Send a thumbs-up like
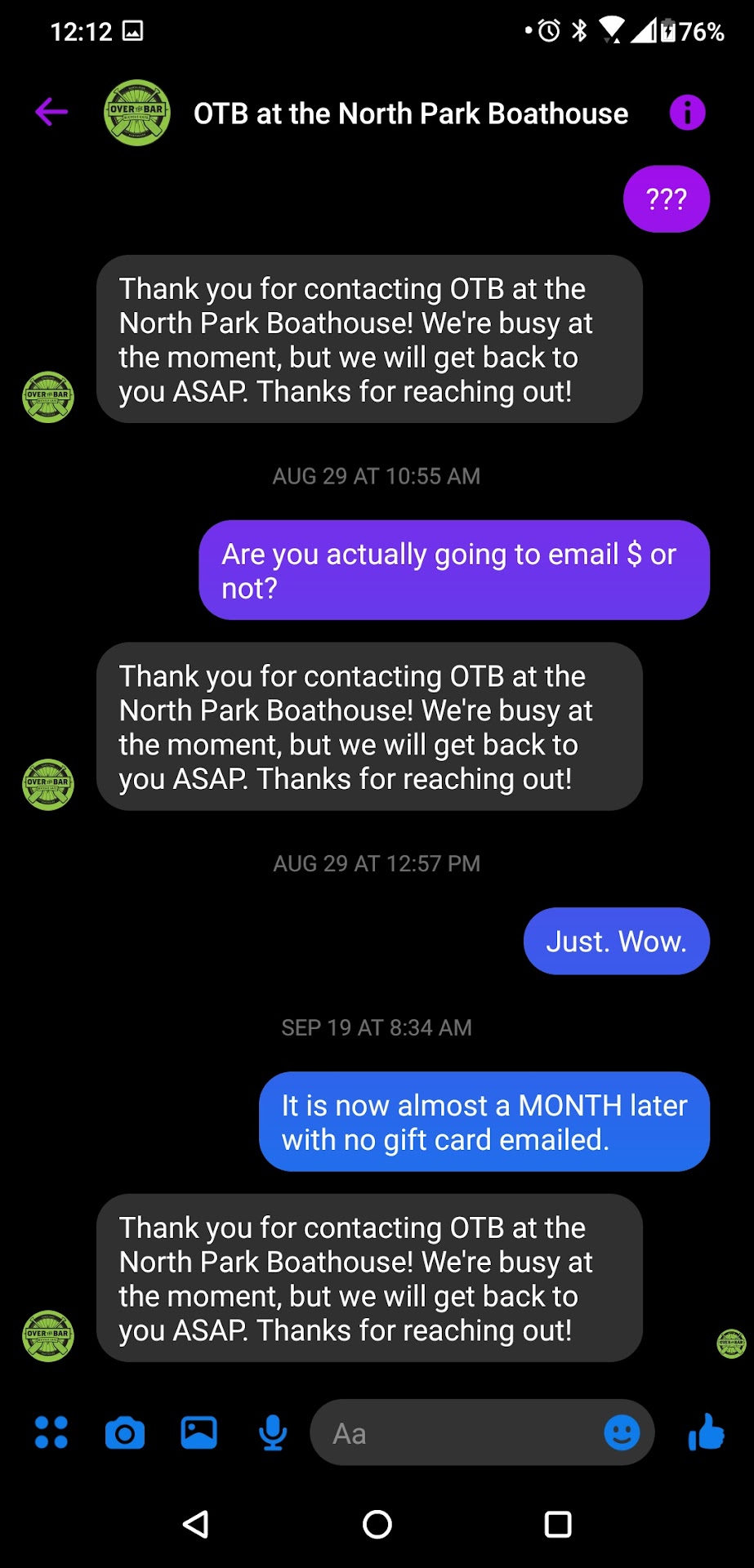Viewport: 754px width, 1568px height. (x=707, y=1432)
